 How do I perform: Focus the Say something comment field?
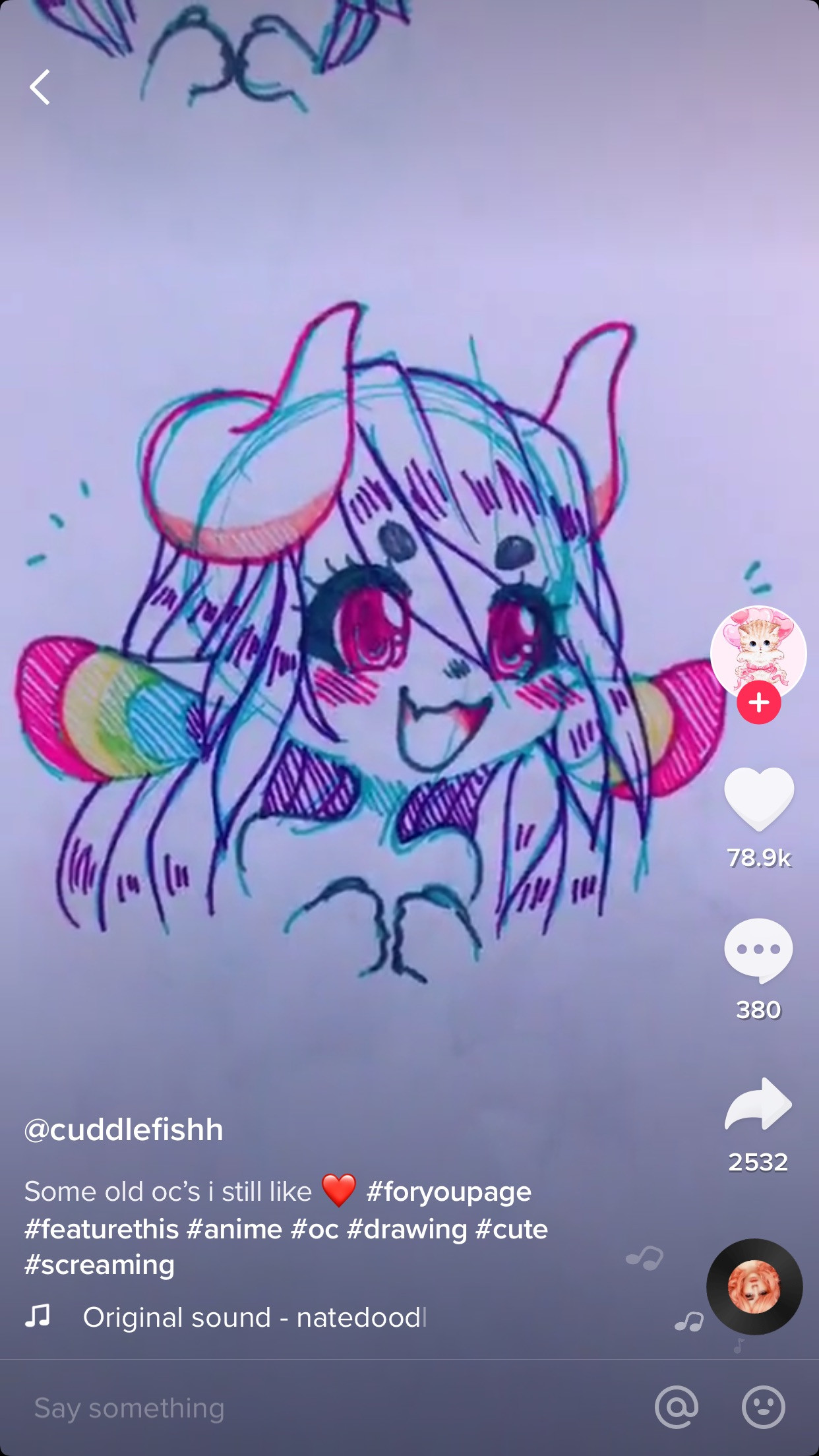(x=264, y=1408)
